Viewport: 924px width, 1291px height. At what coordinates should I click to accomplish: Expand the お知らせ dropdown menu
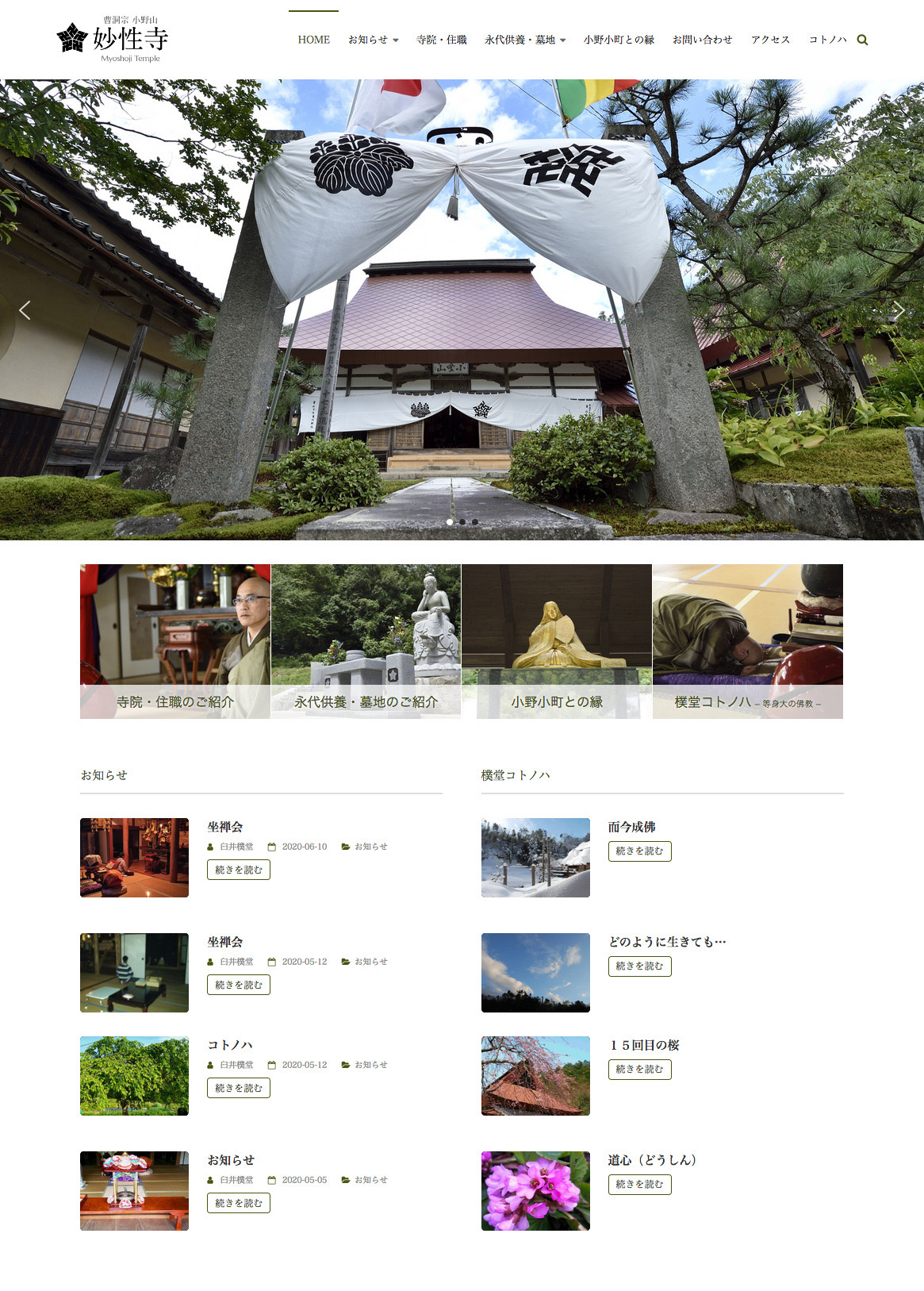pos(373,40)
